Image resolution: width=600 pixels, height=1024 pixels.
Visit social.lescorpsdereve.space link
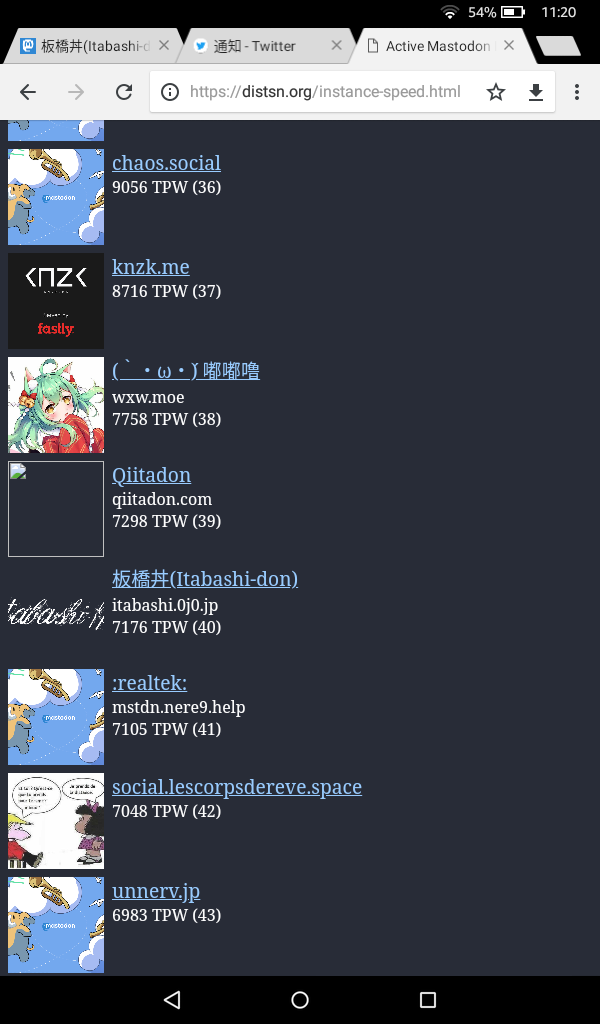click(x=237, y=787)
